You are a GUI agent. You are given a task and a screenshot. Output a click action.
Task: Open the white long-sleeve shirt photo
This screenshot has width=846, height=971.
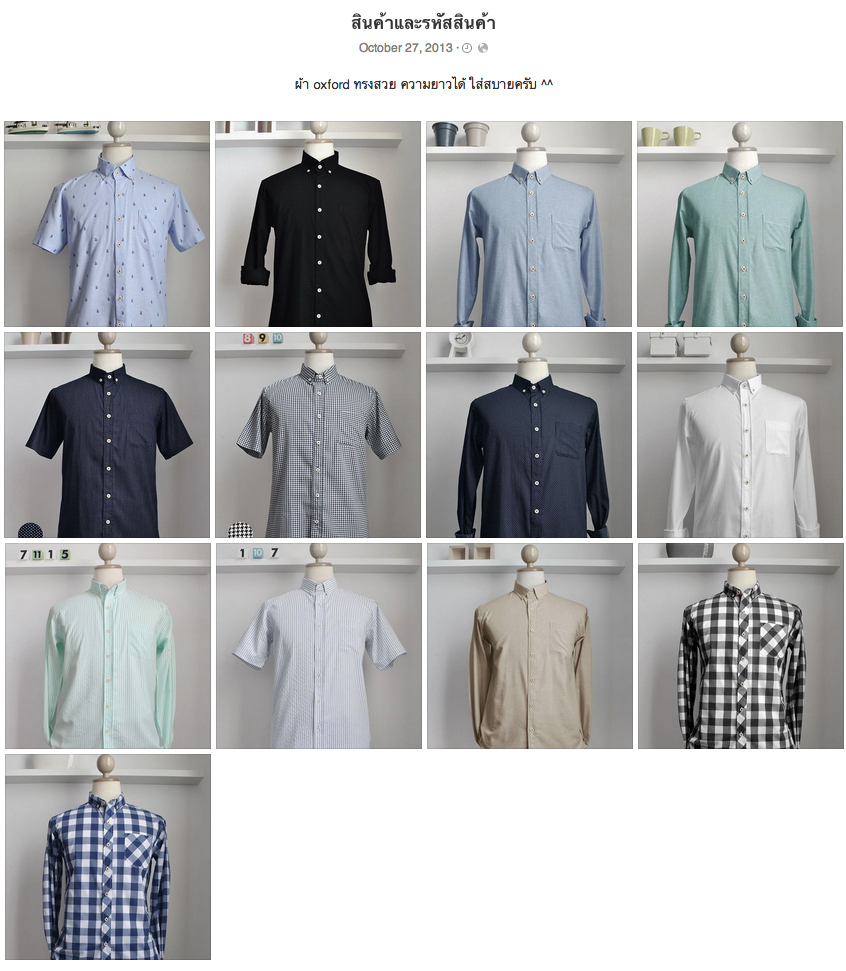[x=740, y=435]
